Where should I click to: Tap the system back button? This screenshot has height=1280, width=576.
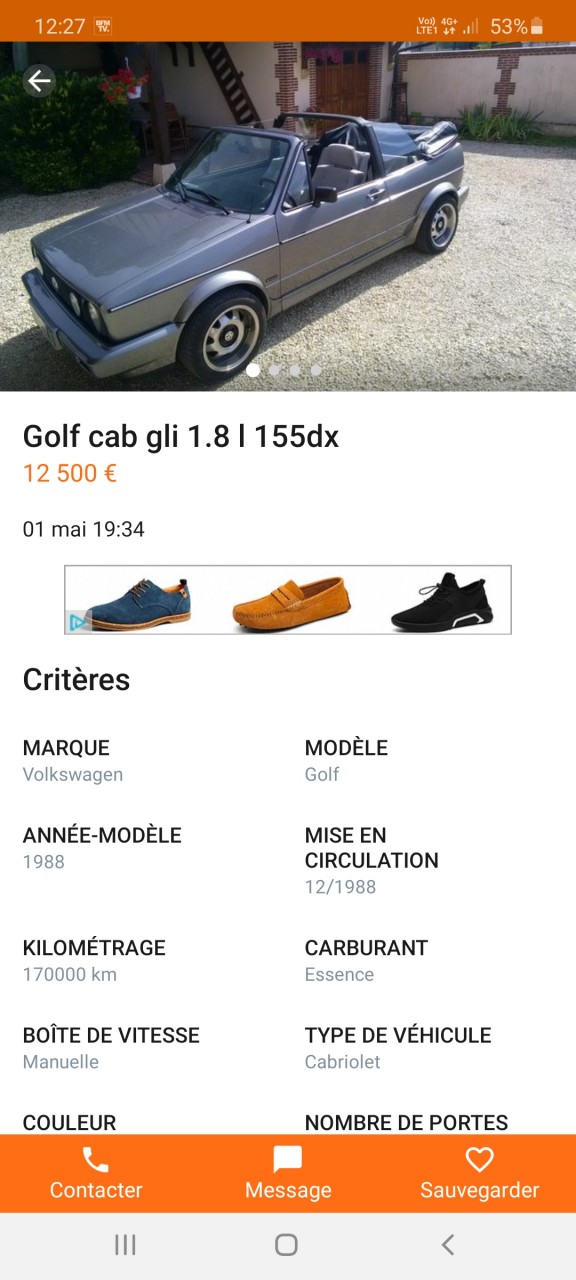click(448, 1245)
